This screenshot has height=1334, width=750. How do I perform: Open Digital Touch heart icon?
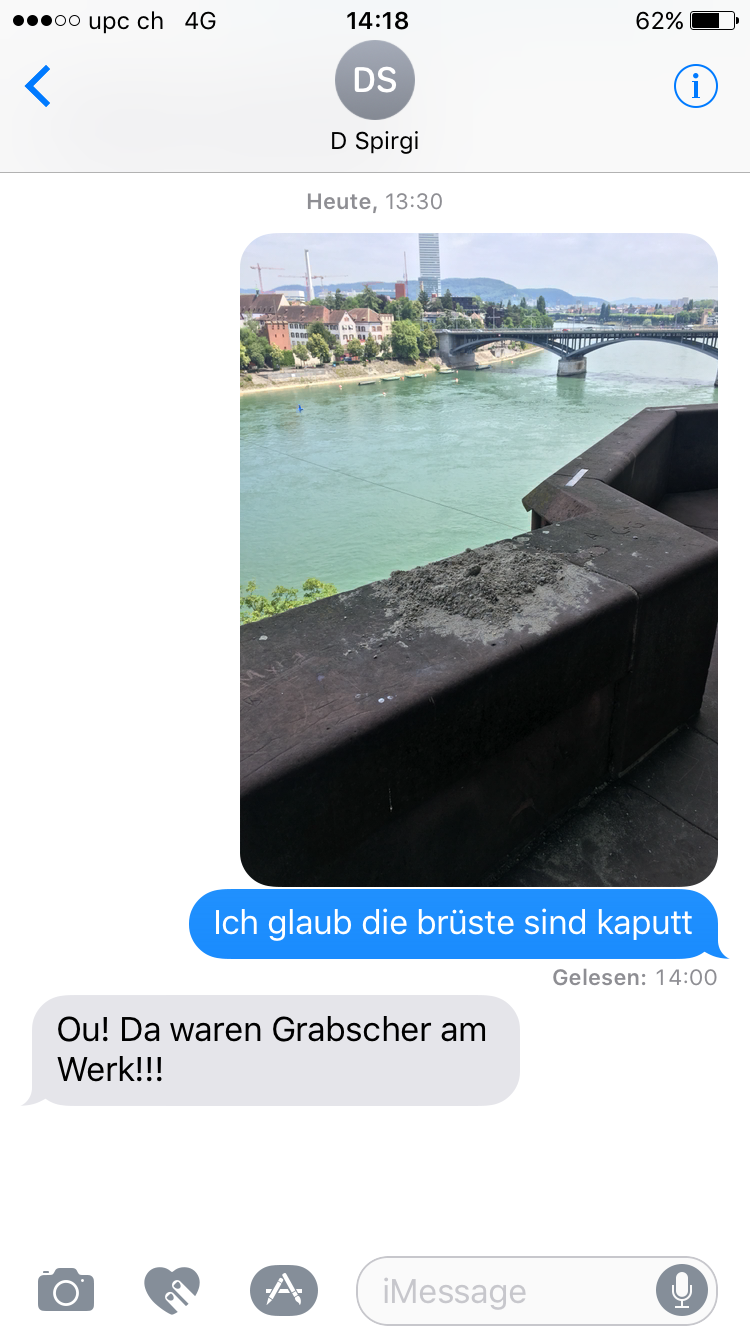tap(172, 1290)
